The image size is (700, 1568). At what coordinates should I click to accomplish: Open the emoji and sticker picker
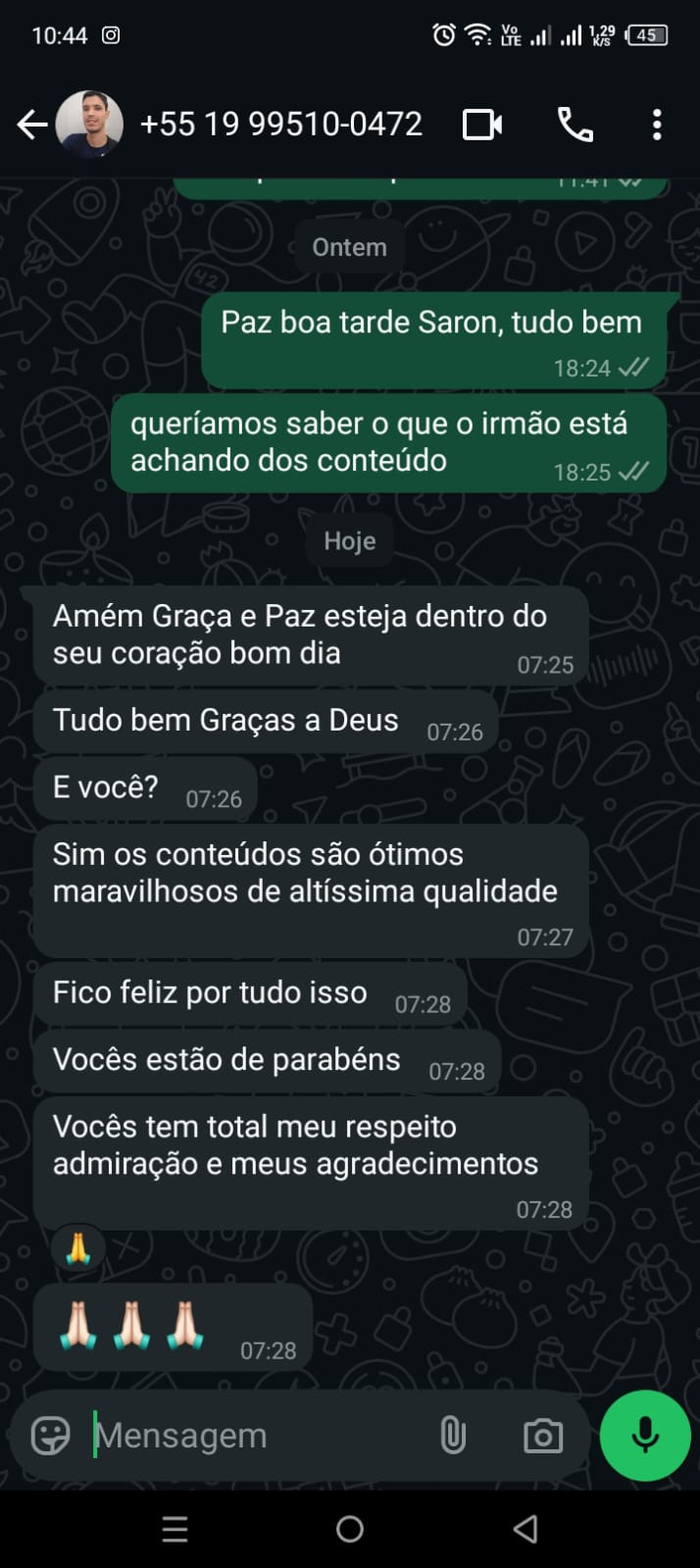pyautogui.click(x=51, y=1436)
